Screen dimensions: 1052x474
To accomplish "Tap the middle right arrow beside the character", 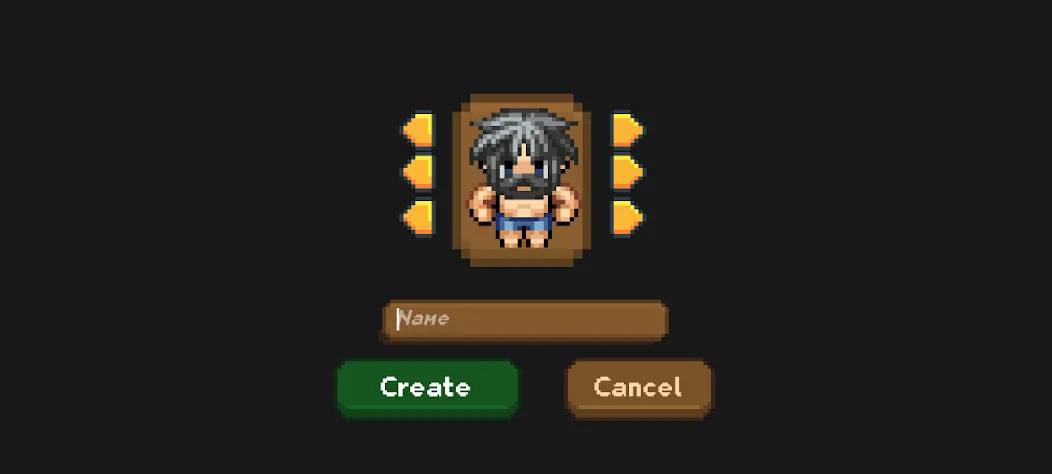I will [x=626, y=173].
